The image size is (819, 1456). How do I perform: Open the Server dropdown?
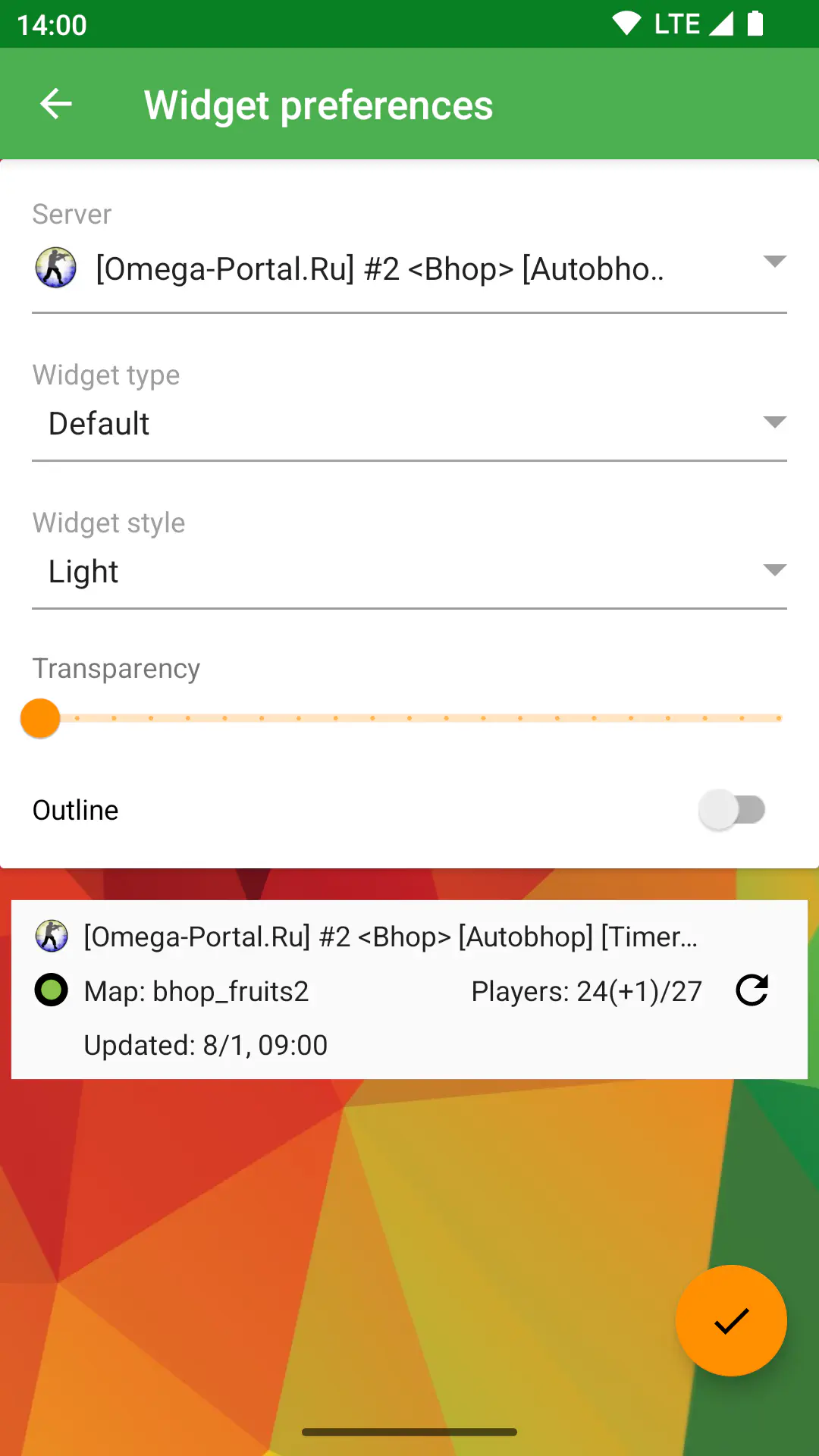409,270
